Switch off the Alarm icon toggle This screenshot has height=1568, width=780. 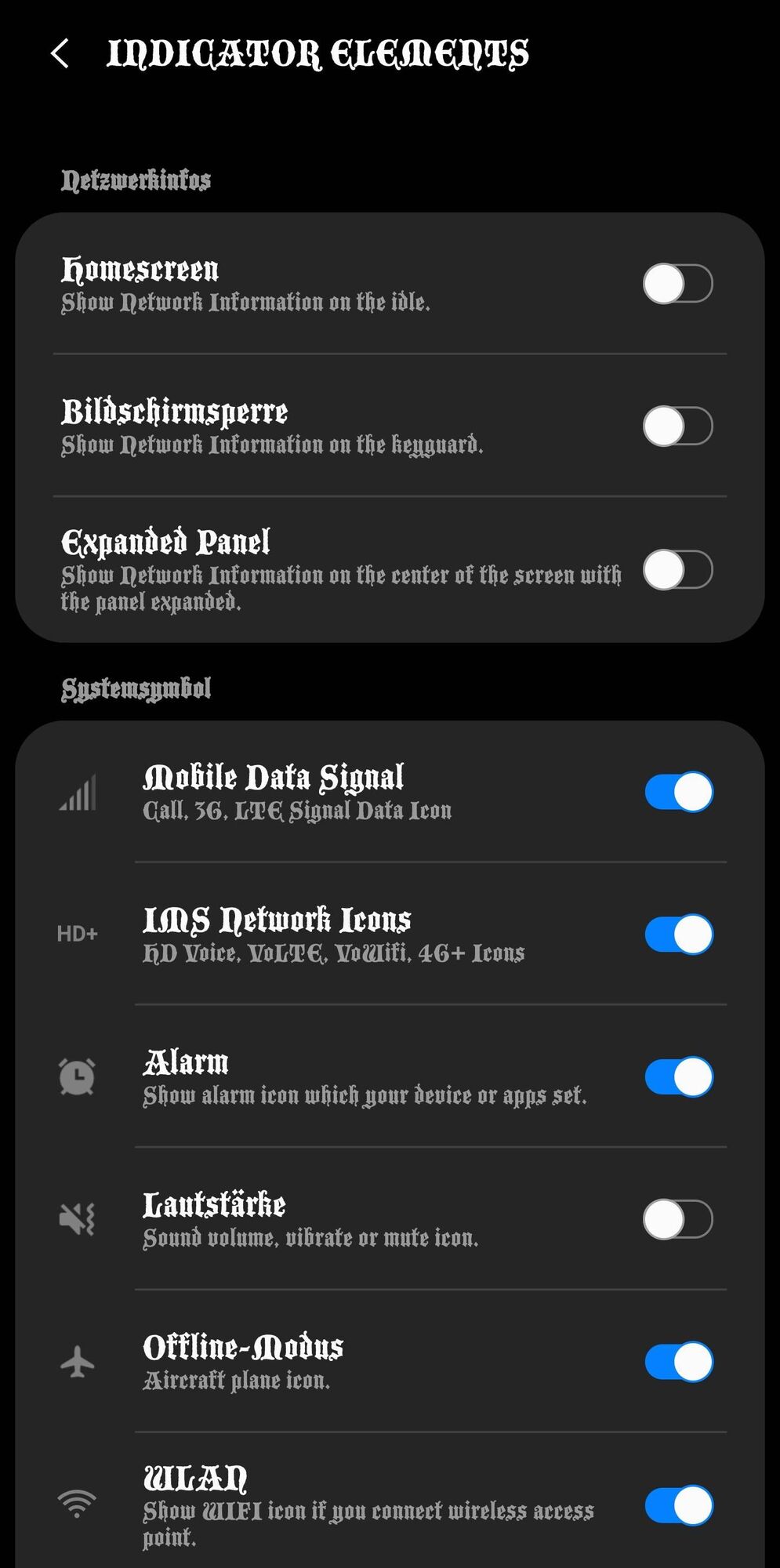(x=679, y=1077)
